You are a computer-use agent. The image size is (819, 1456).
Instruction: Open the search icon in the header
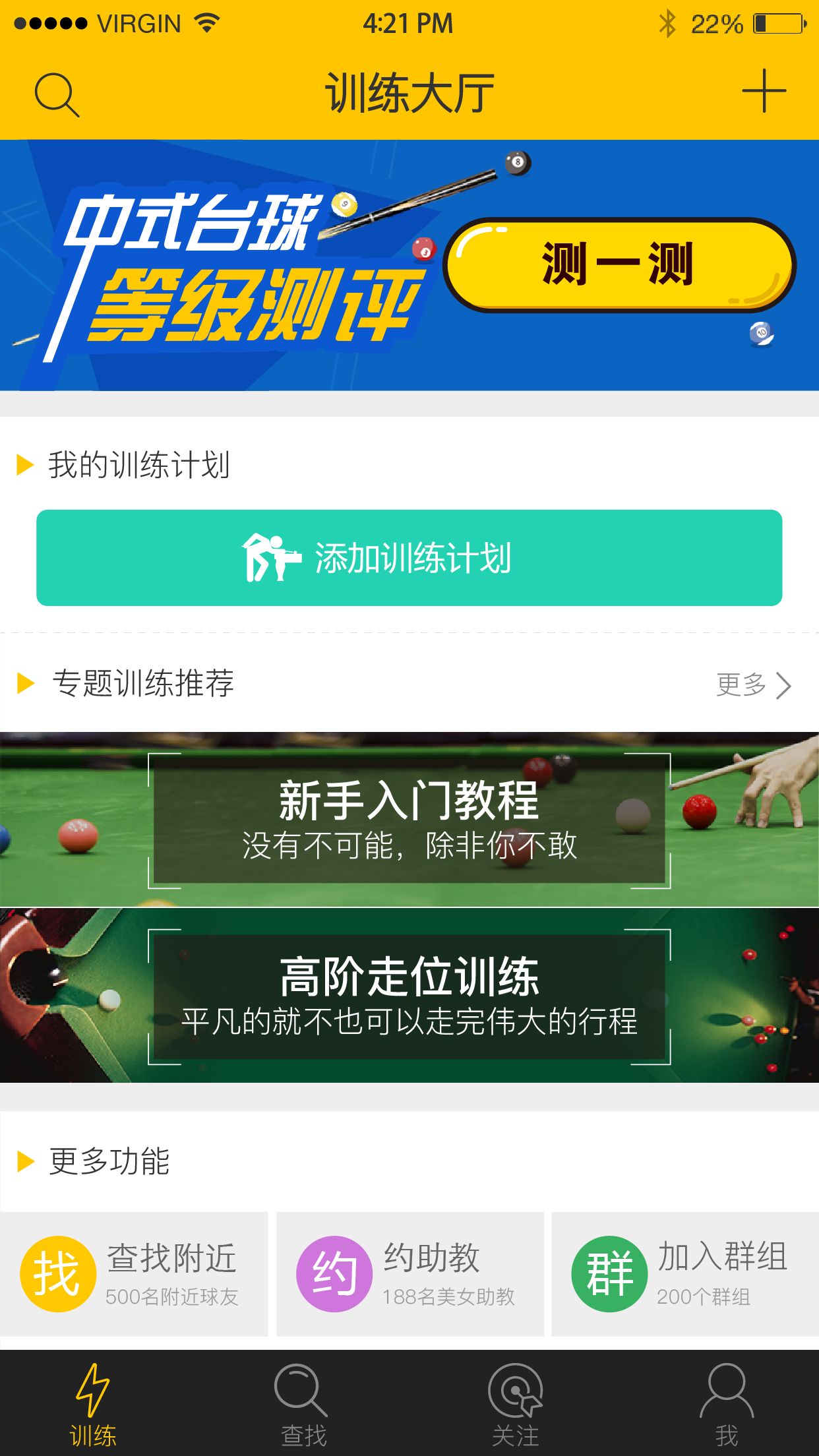coord(57,94)
